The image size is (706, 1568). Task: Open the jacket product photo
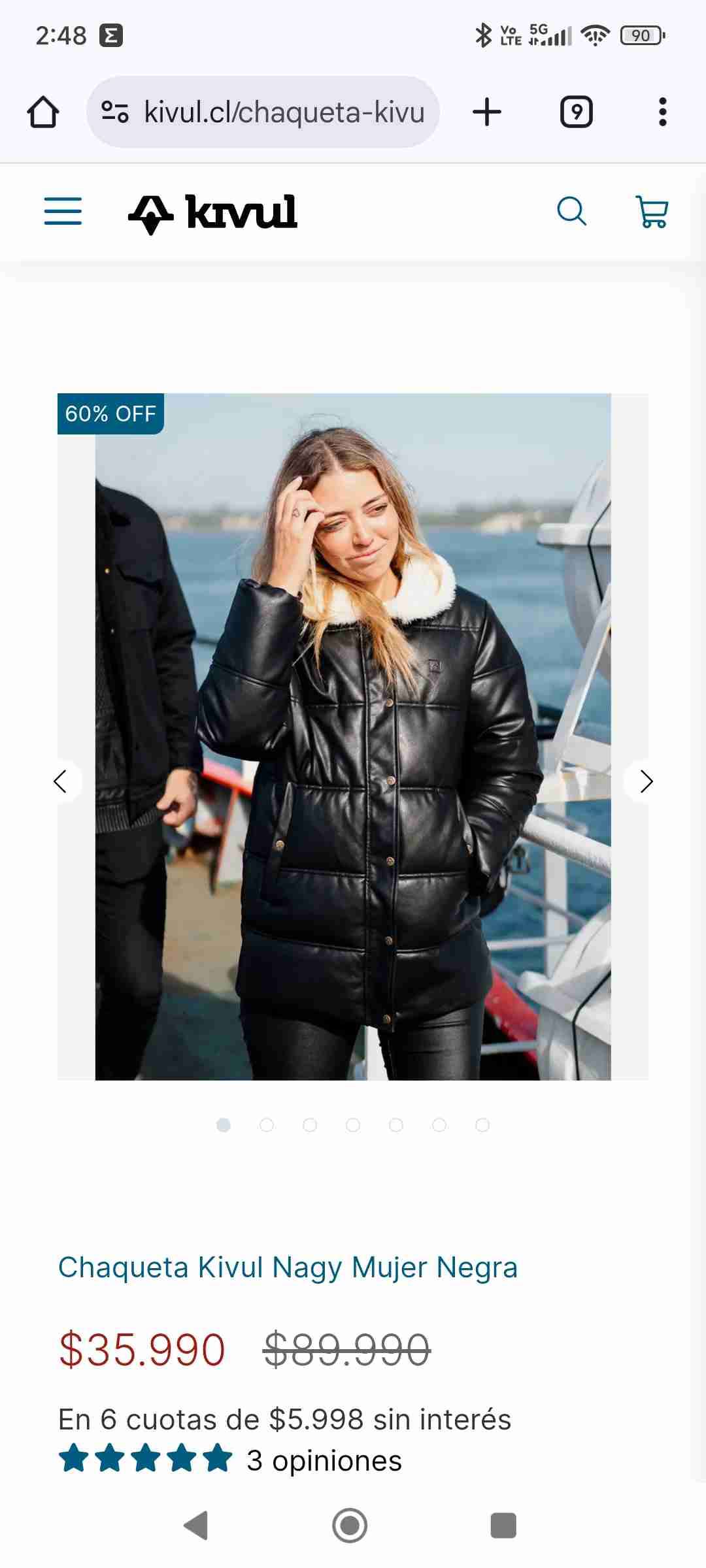tap(353, 736)
